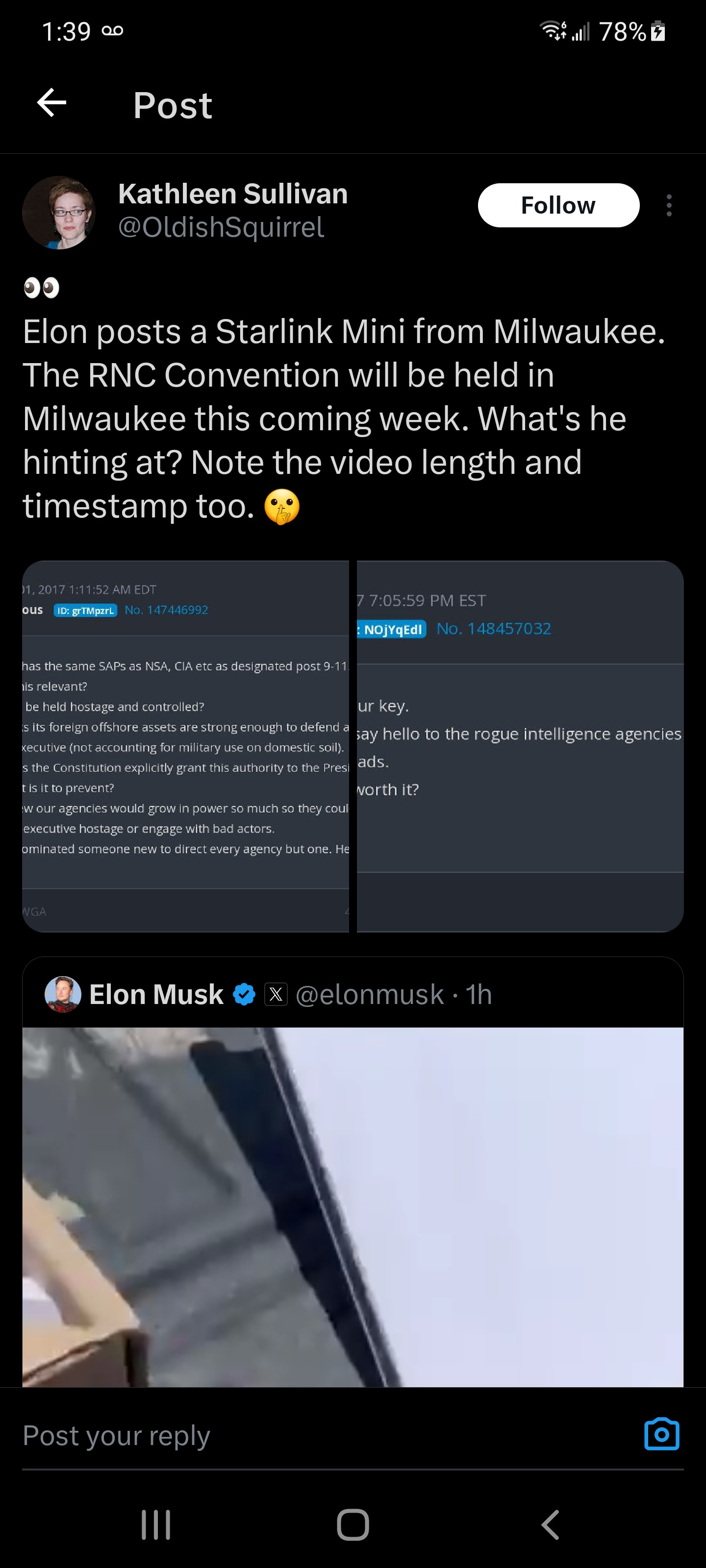Screen dimensions: 706x1568
Task: Follow Kathleen Sullivan
Action: (x=558, y=205)
